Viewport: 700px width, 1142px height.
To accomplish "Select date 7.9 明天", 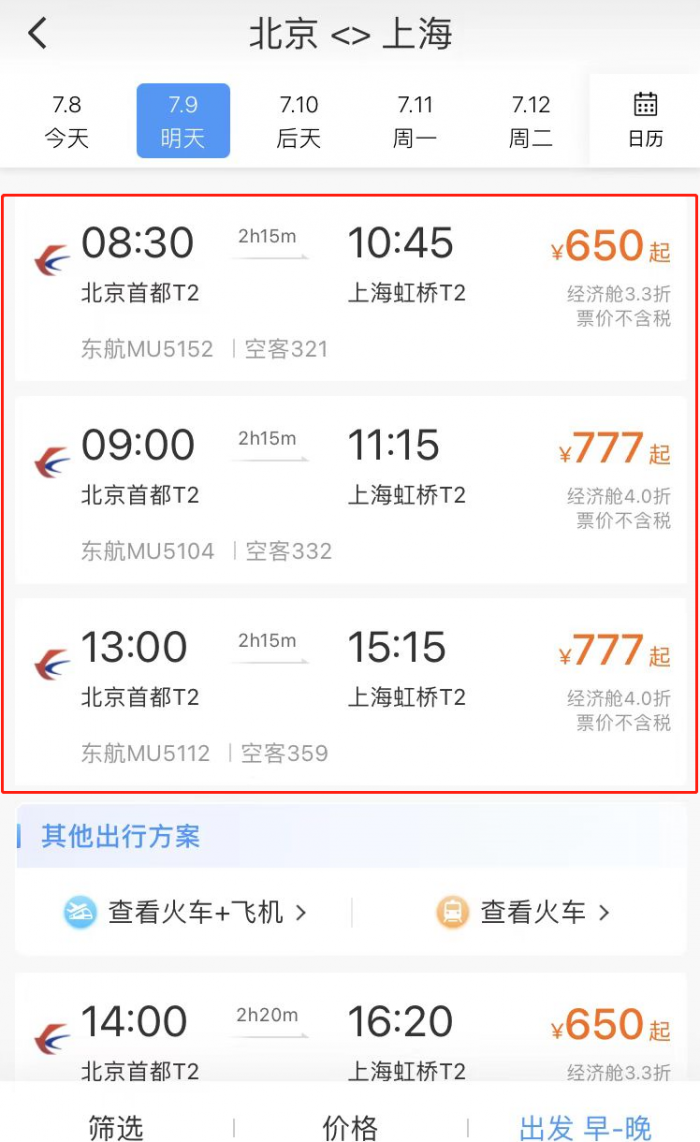I will point(183,121).
